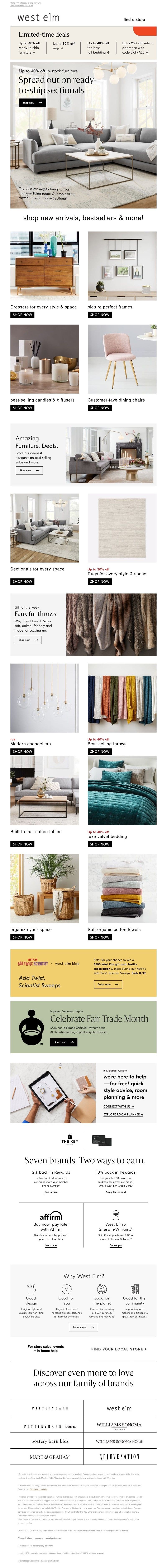Learn more about Why West Elm
167x1568 pixels.
tap(83, 1327)
